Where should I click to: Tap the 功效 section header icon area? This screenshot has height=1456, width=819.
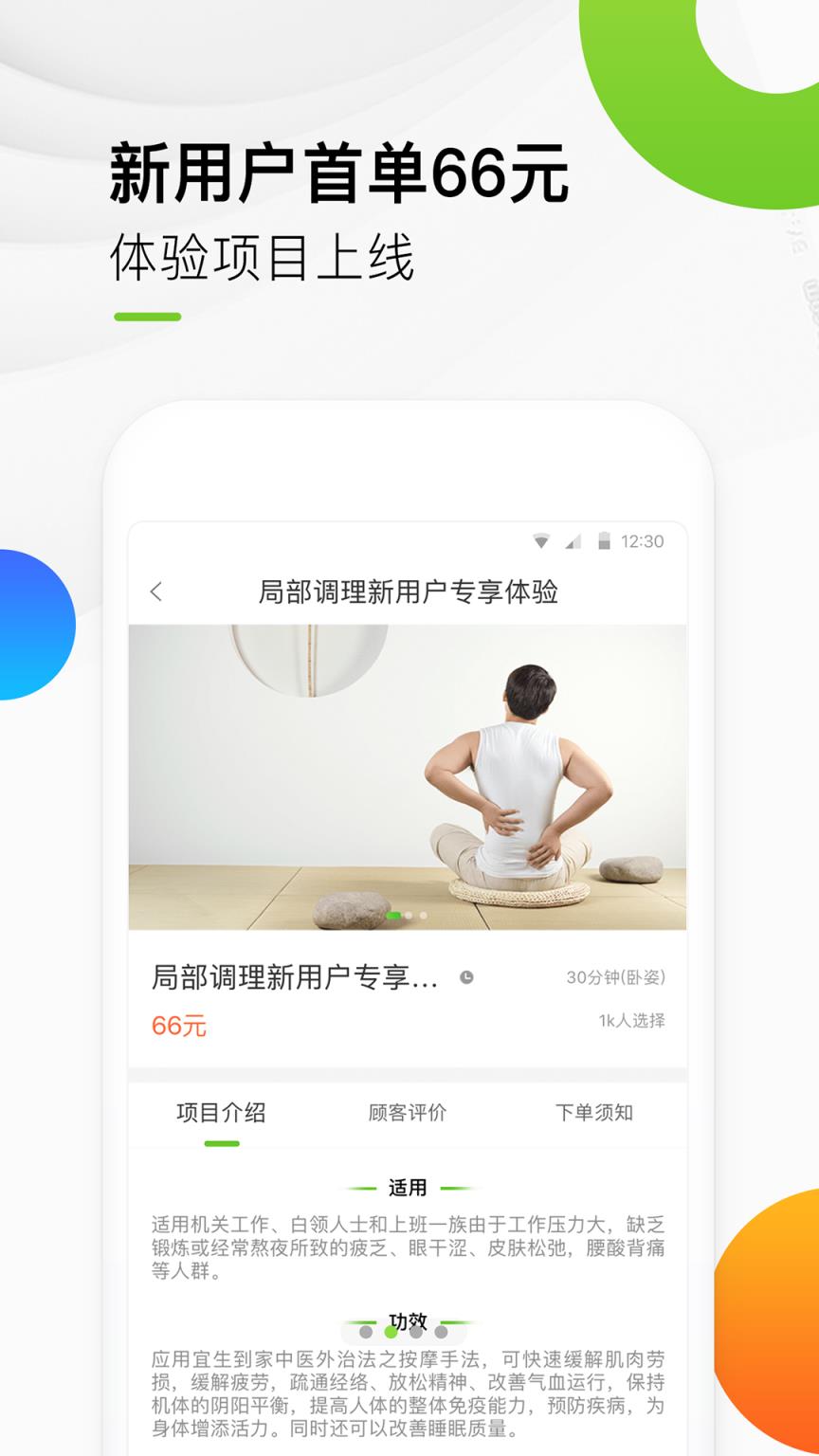tap(409, 1320)
